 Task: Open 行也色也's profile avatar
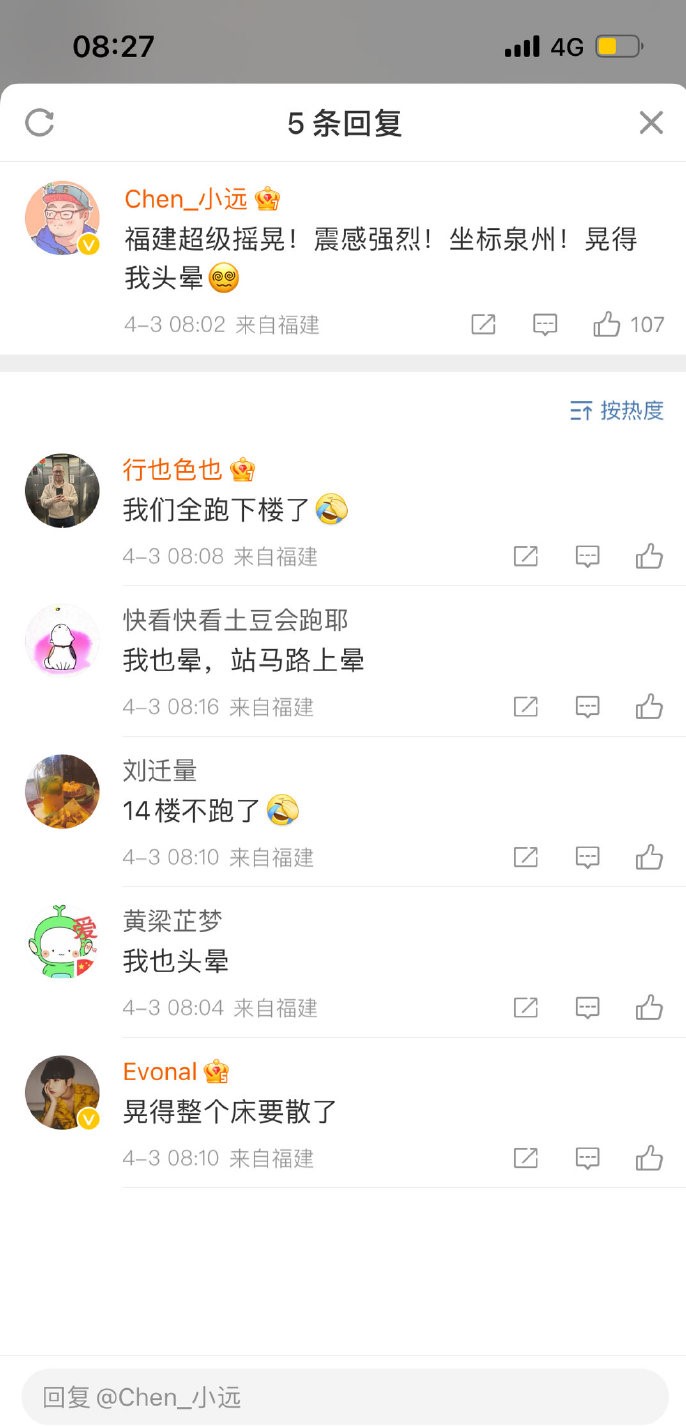(x=62, y=490)
